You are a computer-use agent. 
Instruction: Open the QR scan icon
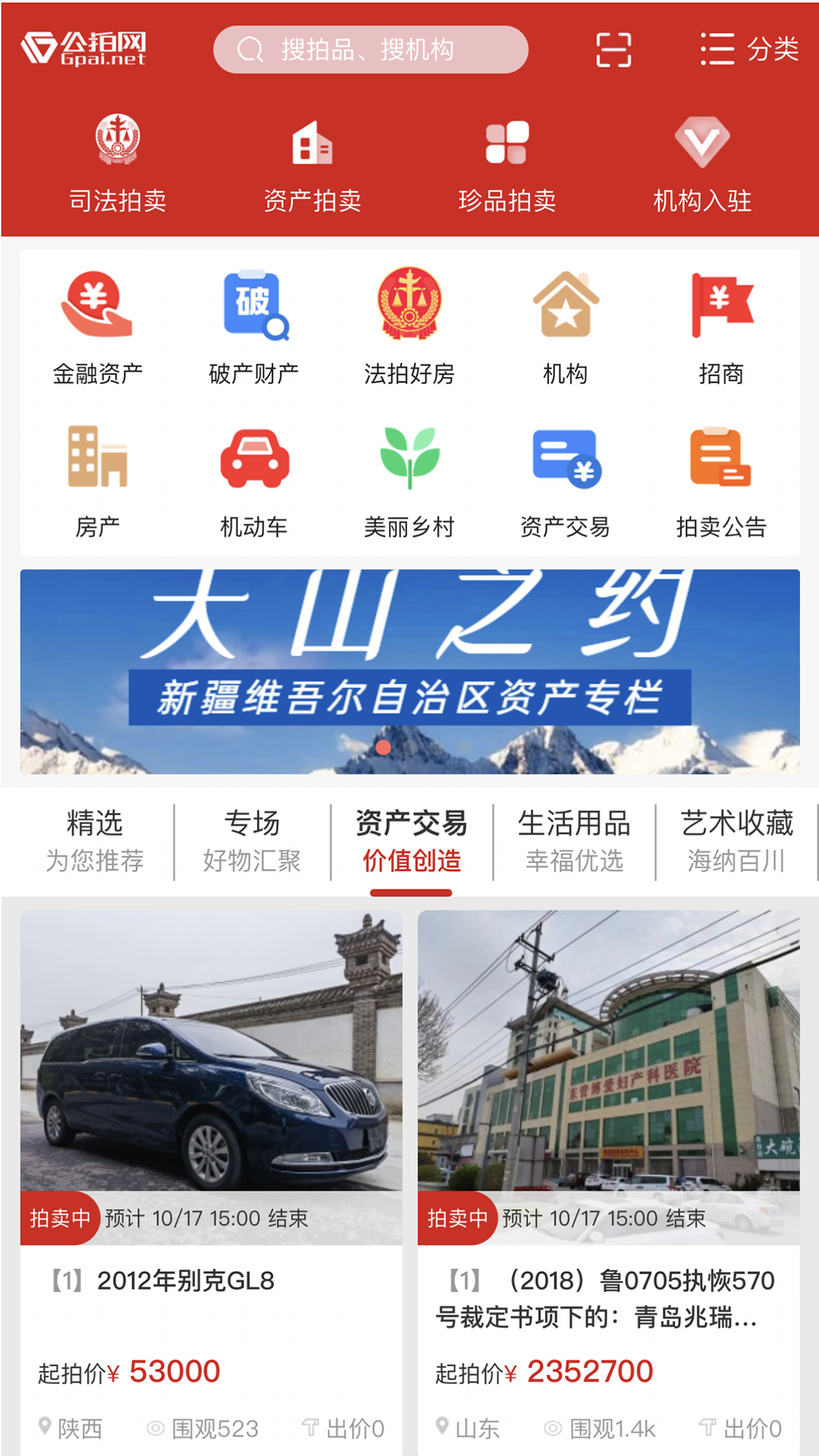click(x=613, y=50)
